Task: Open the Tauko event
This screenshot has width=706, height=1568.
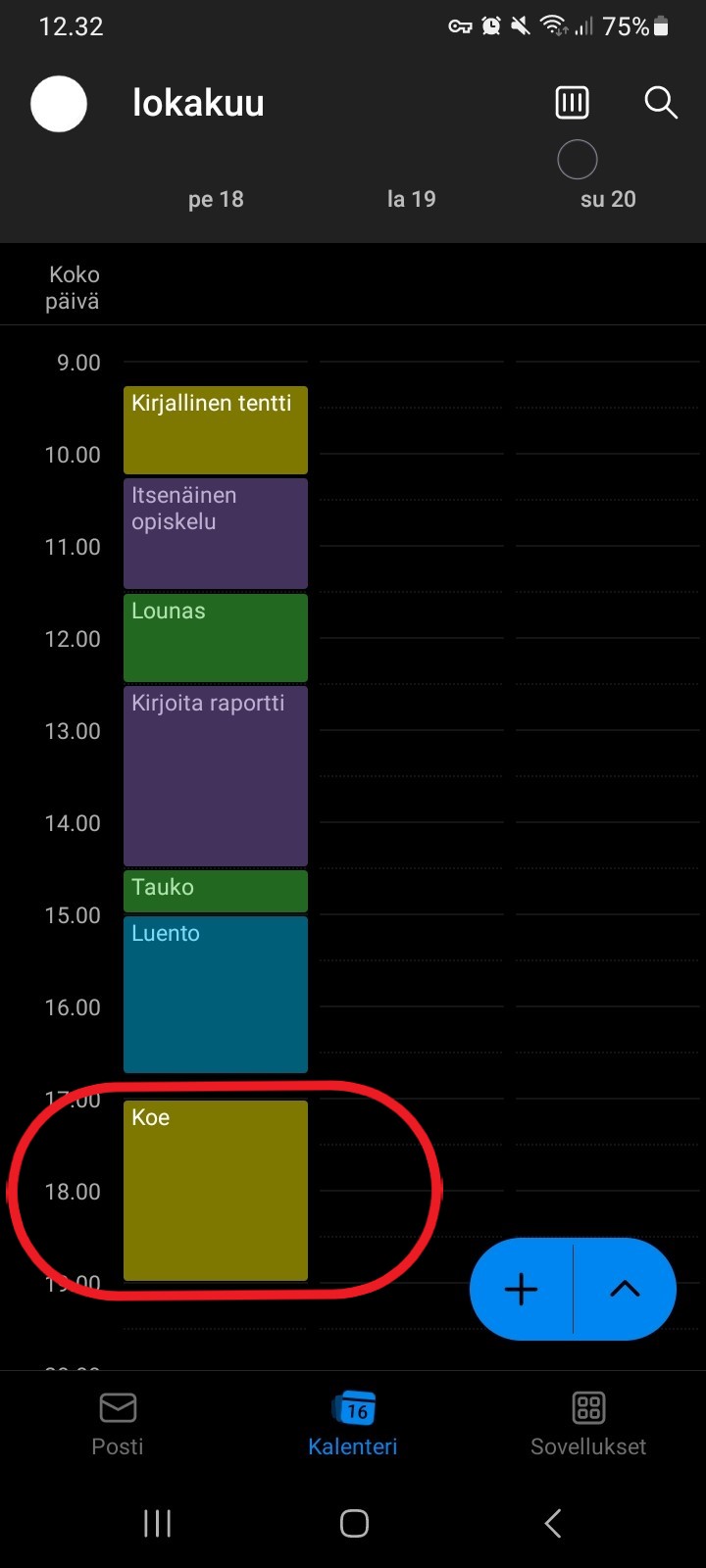Action: tap(216, 891)
